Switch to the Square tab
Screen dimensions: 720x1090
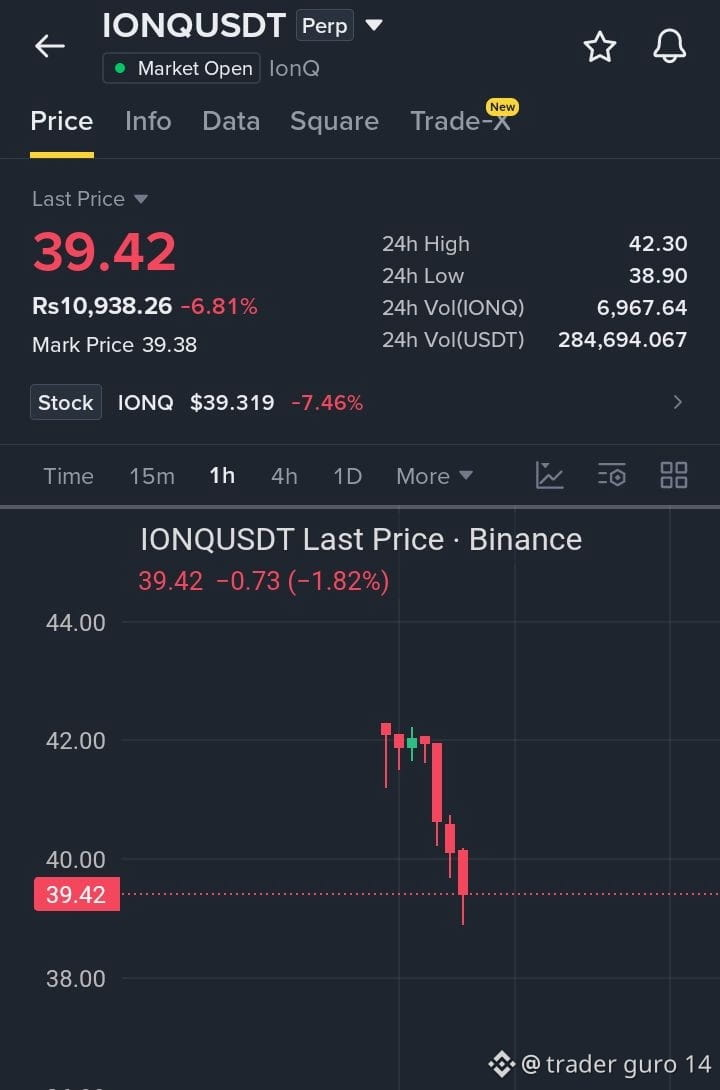[334, 121]
